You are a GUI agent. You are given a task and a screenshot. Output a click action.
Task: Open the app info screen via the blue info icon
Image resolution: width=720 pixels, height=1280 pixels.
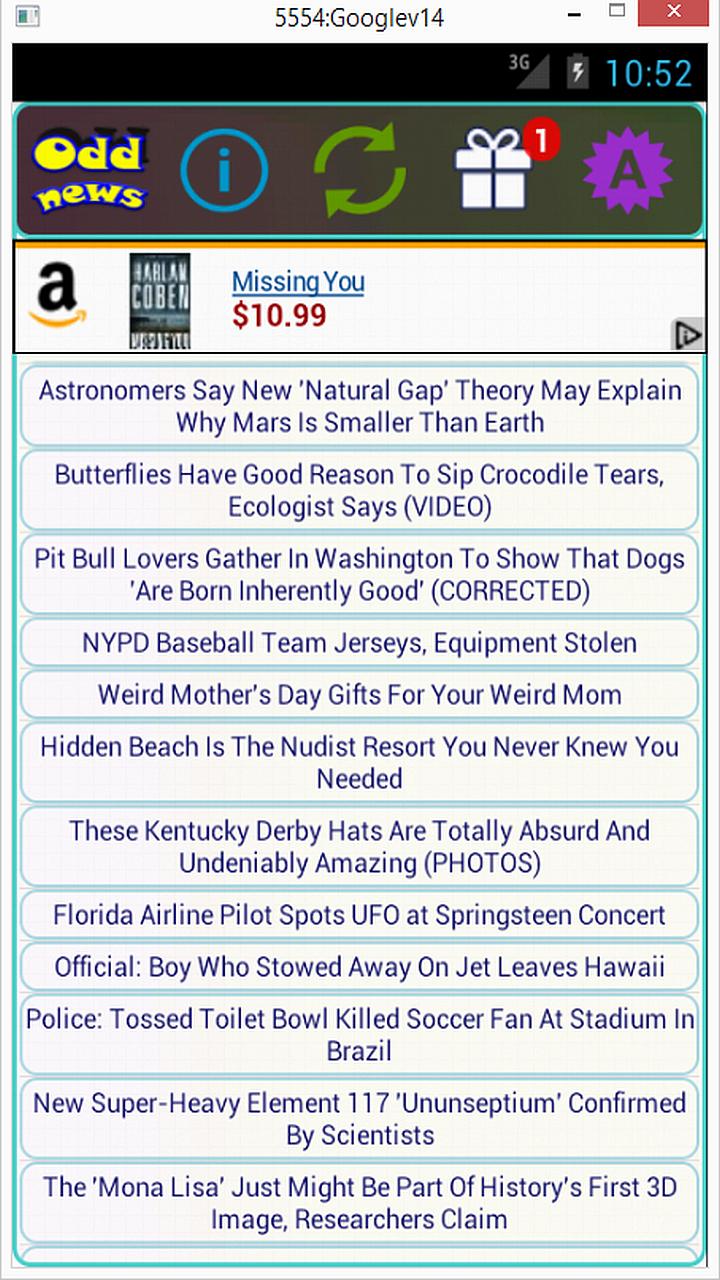pyautogui.click(x=224, y=169)
